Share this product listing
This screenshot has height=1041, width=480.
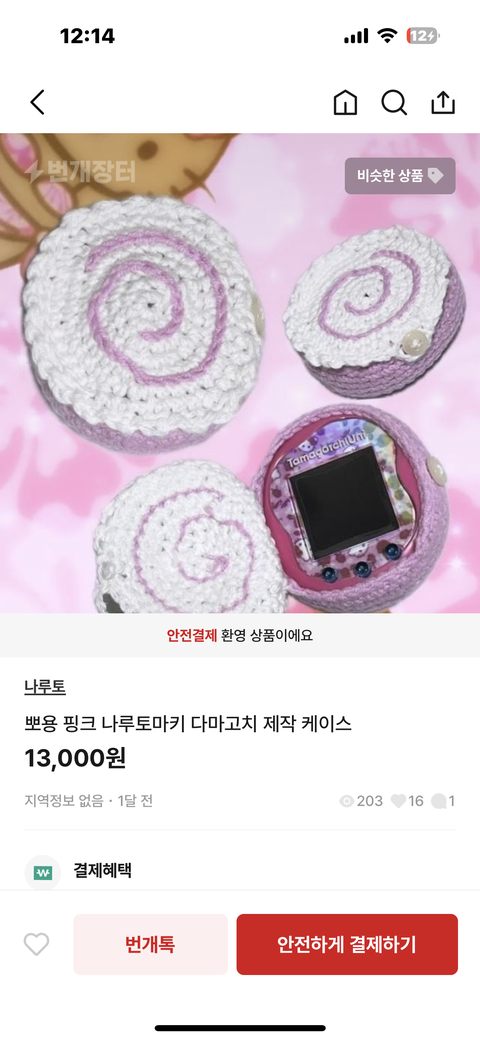point(443,103)
